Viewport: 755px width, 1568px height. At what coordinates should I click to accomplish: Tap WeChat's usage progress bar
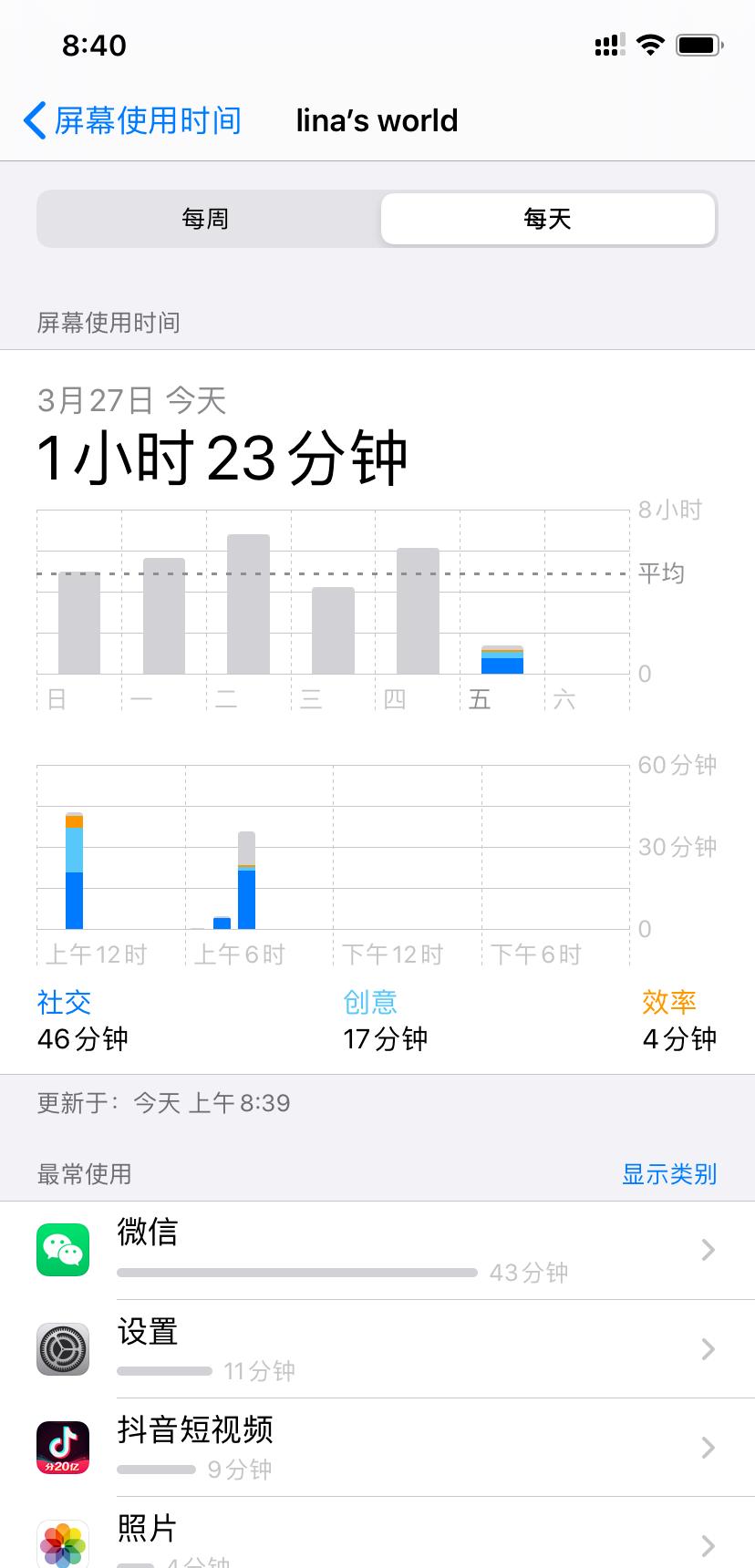(296, 1272)
